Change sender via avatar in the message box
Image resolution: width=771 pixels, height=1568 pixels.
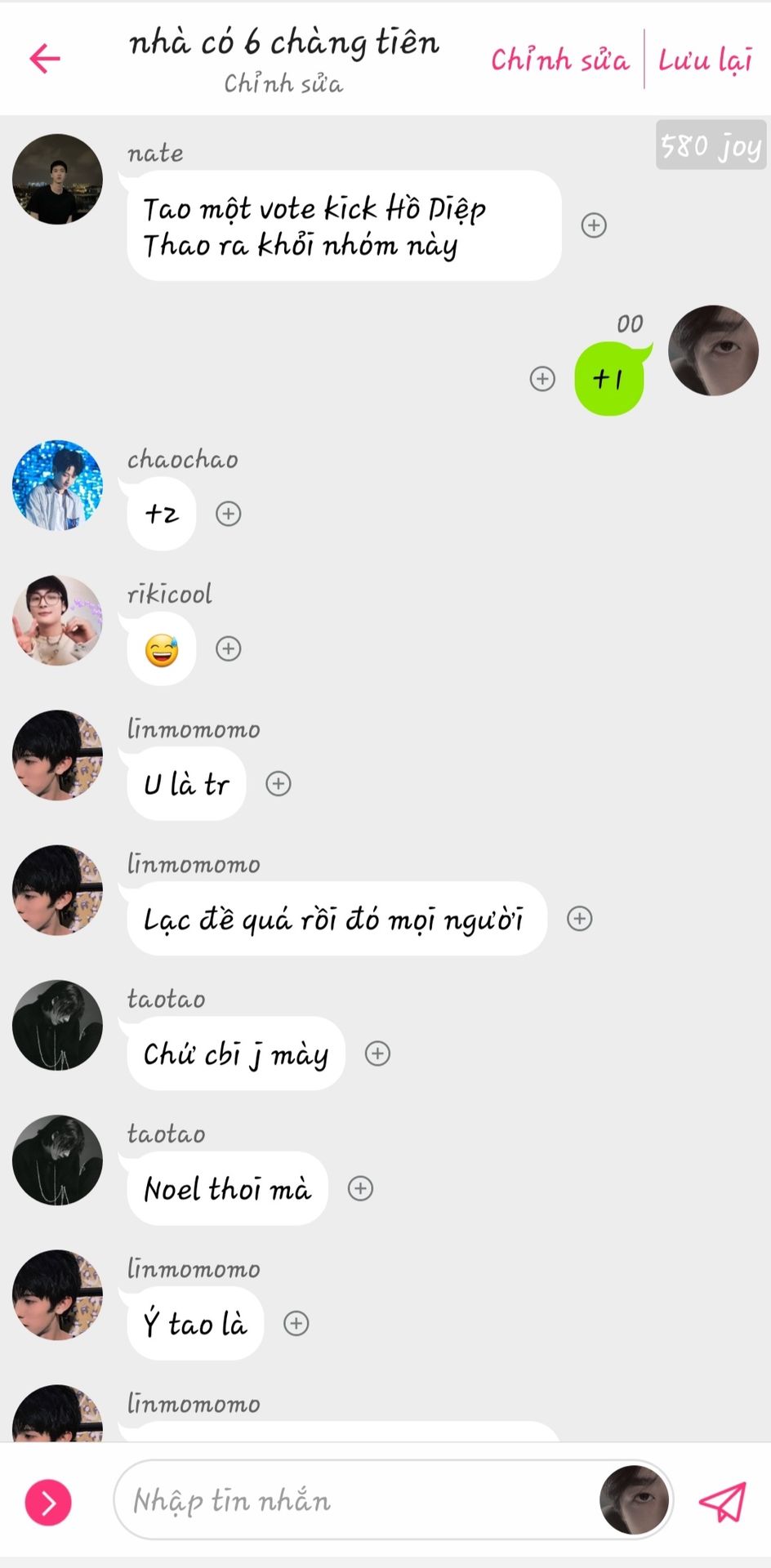(x=635, y=1499)
